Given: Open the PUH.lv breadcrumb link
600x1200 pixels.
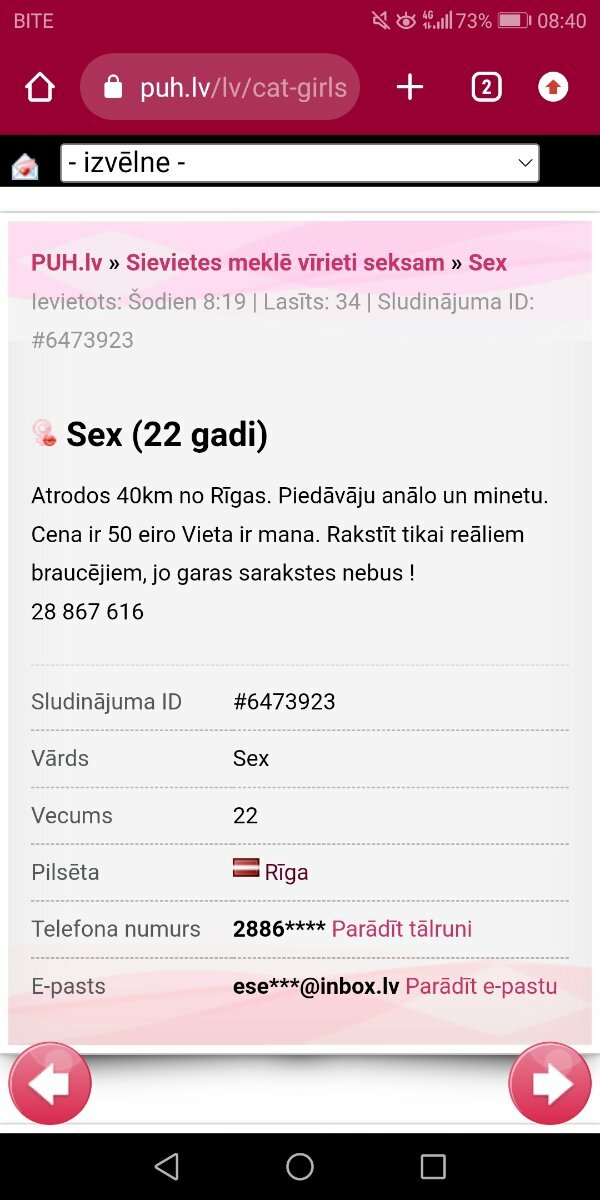Looking at the screenshot, I should 66,263.
